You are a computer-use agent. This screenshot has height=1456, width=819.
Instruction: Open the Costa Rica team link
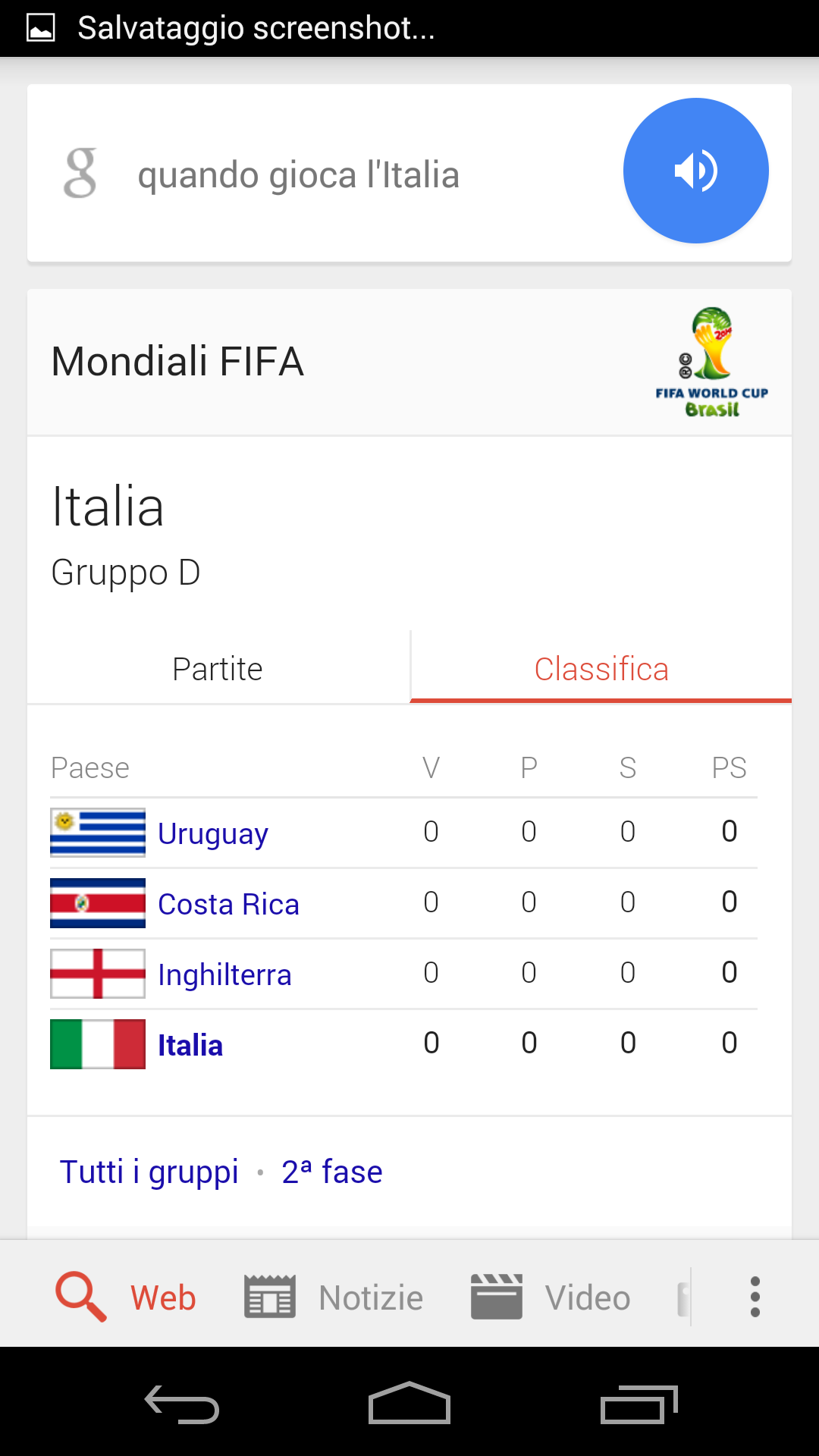pyautogui.click(x=228, y=904)
